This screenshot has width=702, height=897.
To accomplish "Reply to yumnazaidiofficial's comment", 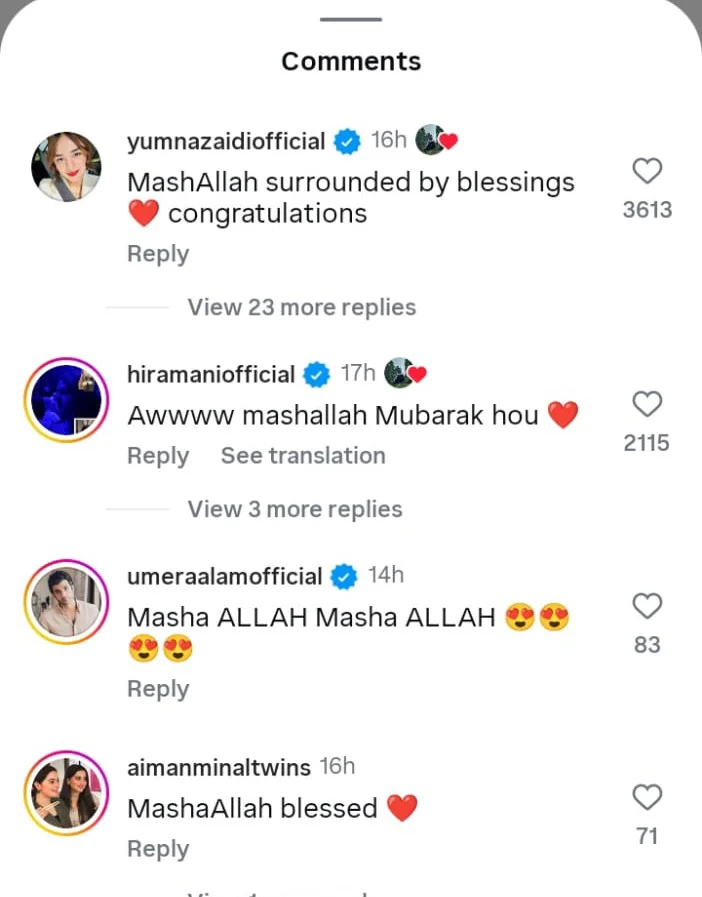I will (x=158, y=254).
